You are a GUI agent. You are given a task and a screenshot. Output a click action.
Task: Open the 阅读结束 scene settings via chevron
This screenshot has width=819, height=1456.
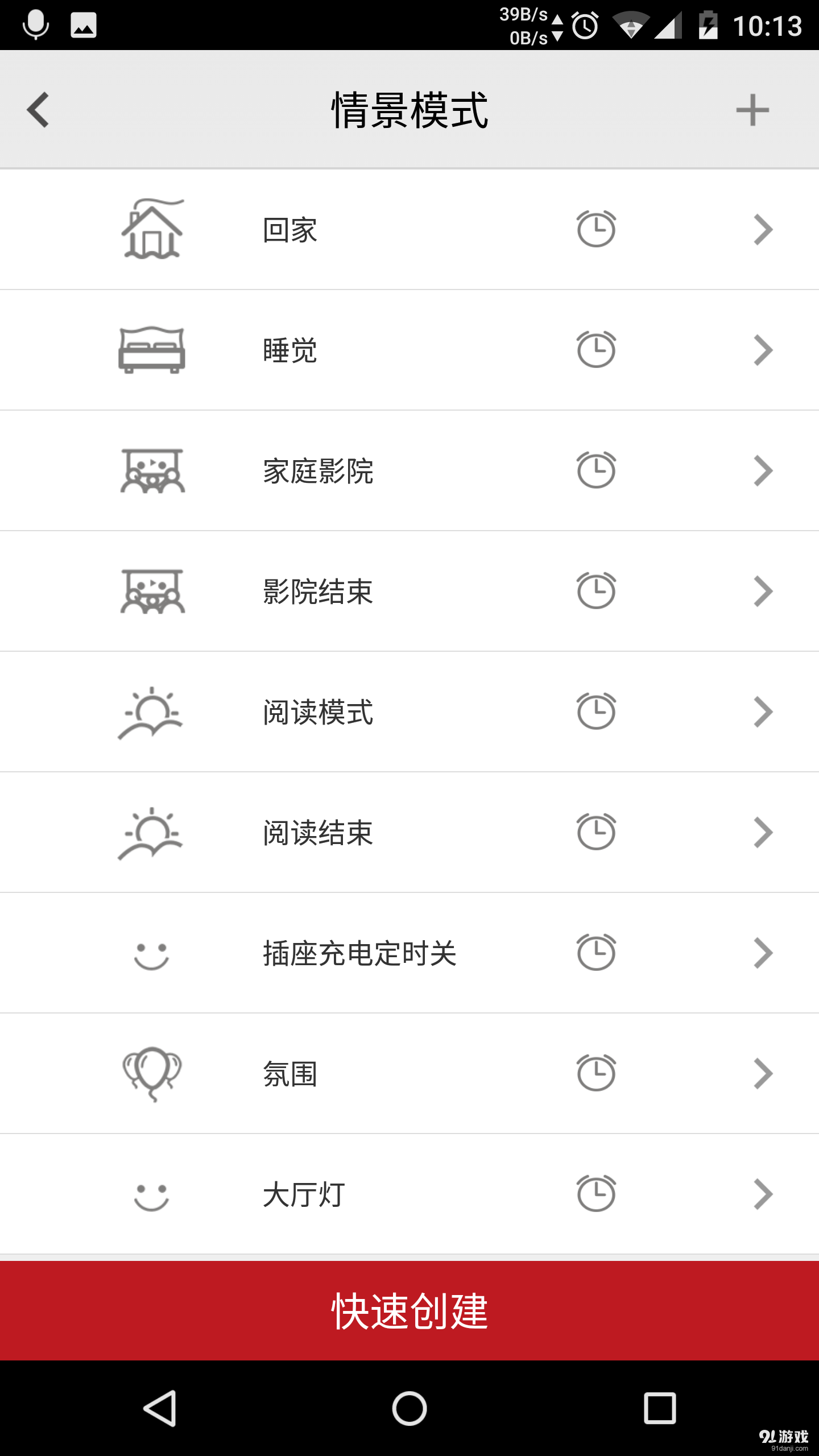[x=763, y=832]
